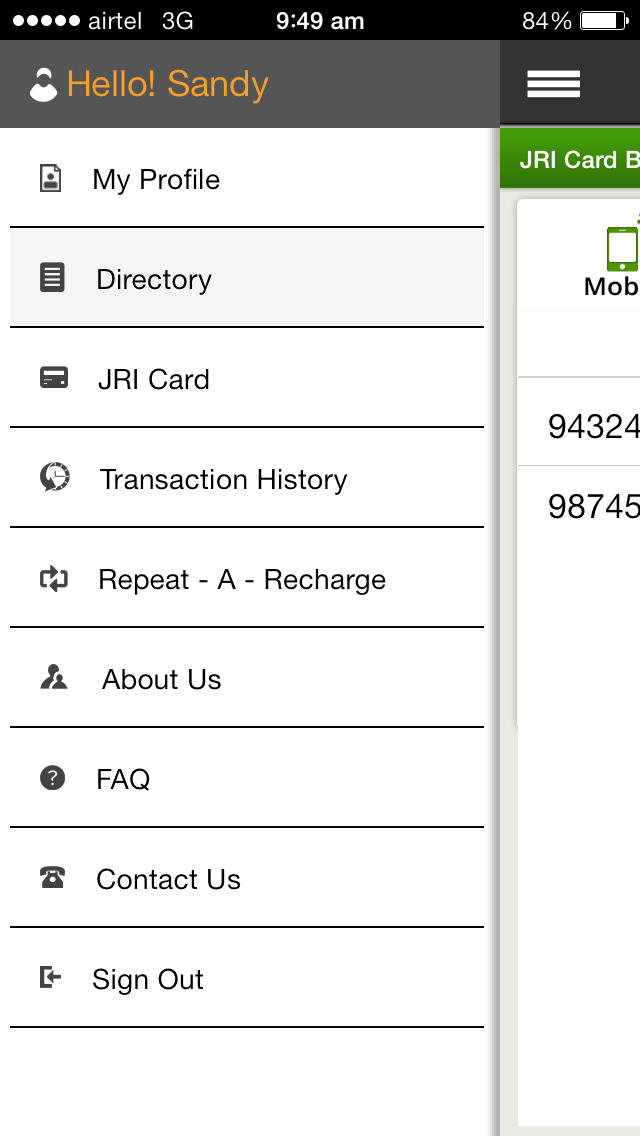
Task: Open Repeat - A - Recharge
Action: (x=246, y=577)
